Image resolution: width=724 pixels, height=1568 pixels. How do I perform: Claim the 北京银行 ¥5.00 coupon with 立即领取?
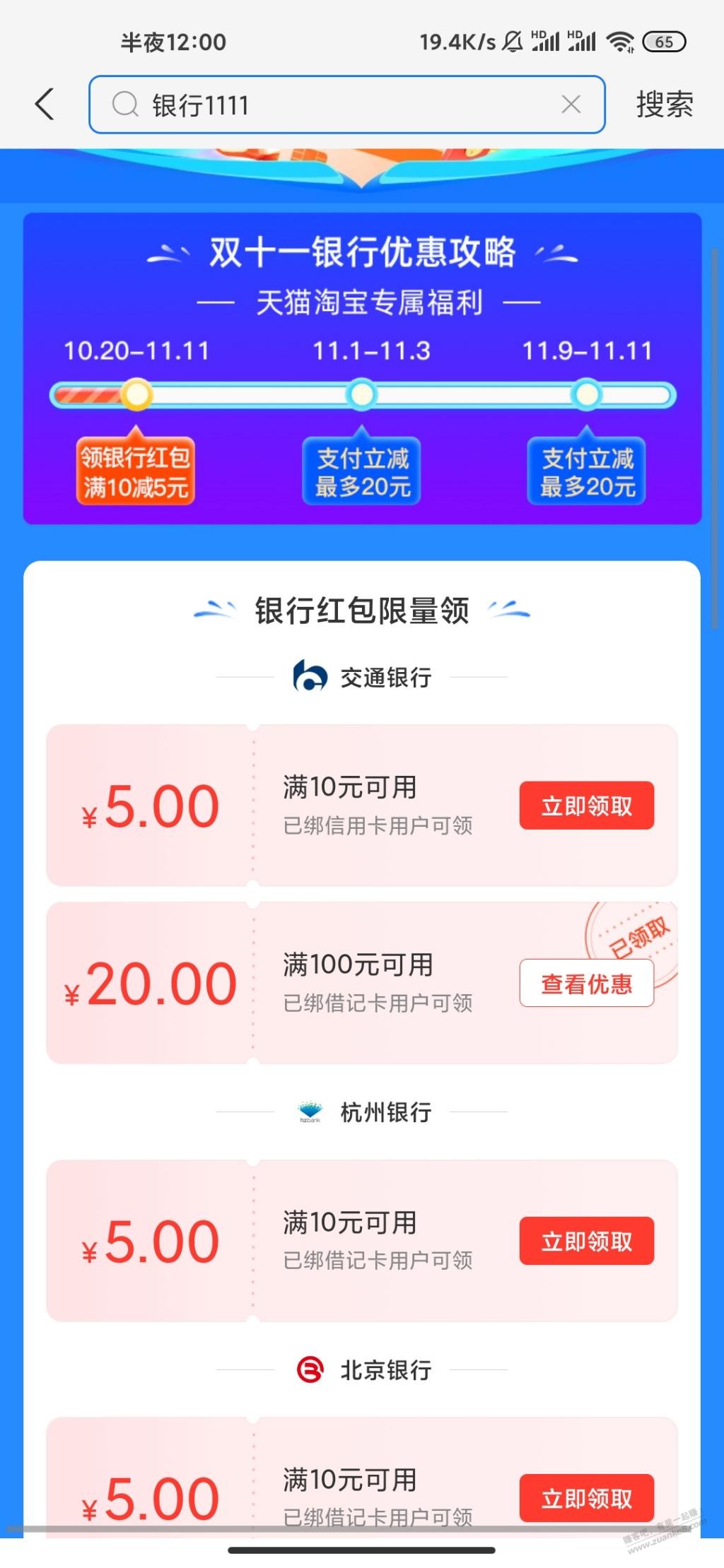click(x=586, y=1497)
